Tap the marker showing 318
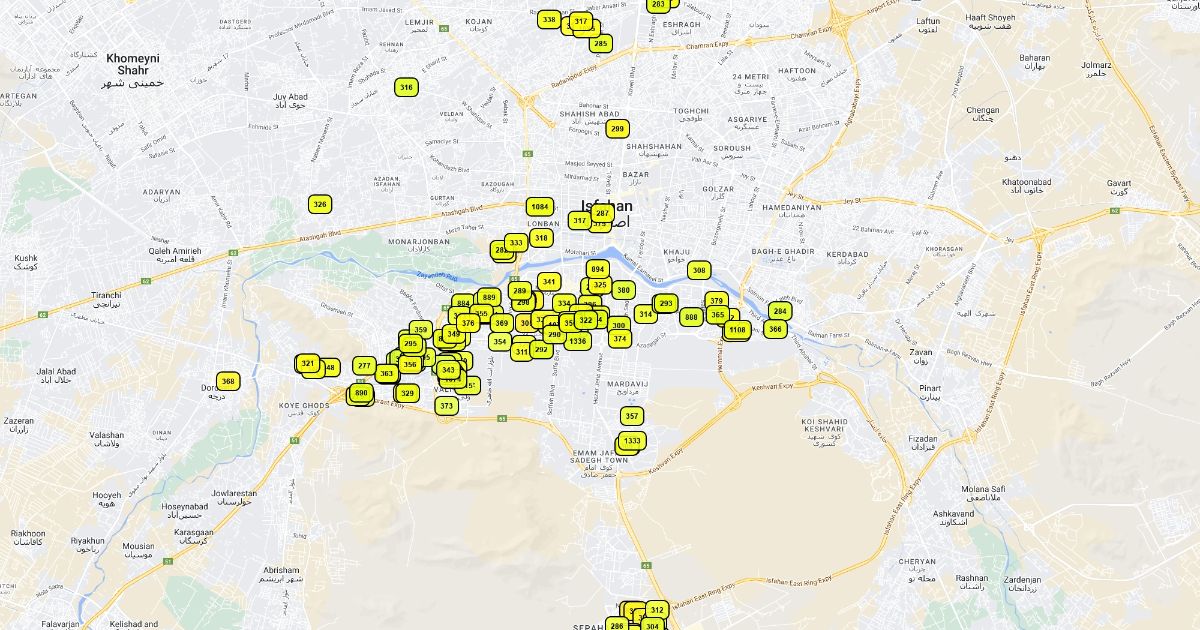 [541, 238]
